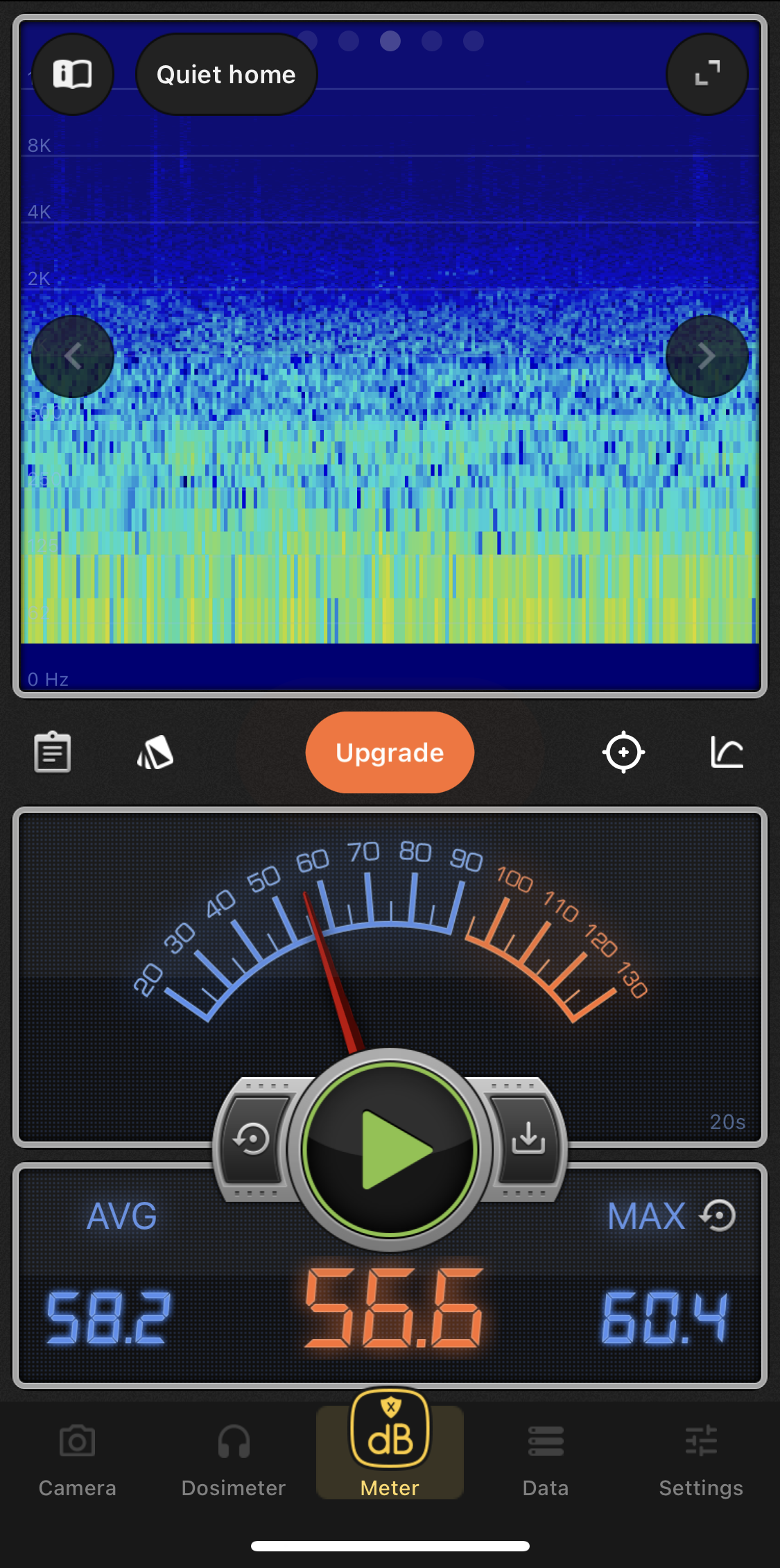The width and height of the screenshot is (780, 1568).
Task: Start measuring with the green play button
Action: coord(390,1149)
